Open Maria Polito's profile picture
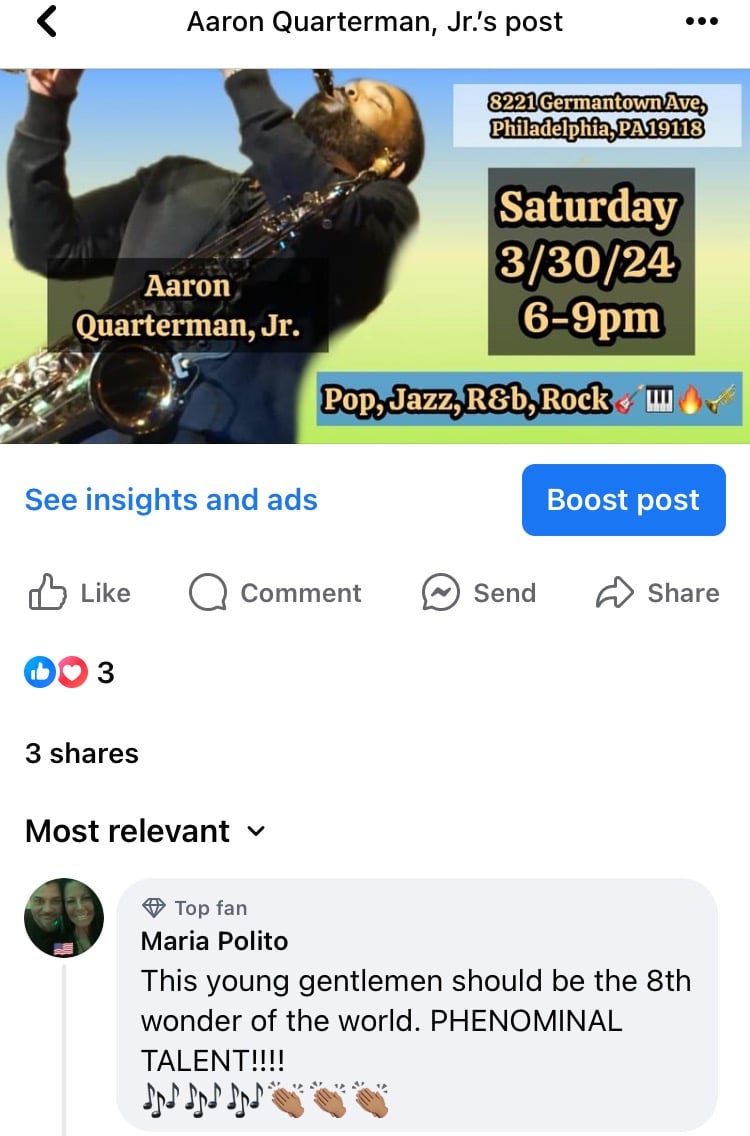Image resolution: width=750 pixels, height=1136 pixels. point(64,918)
